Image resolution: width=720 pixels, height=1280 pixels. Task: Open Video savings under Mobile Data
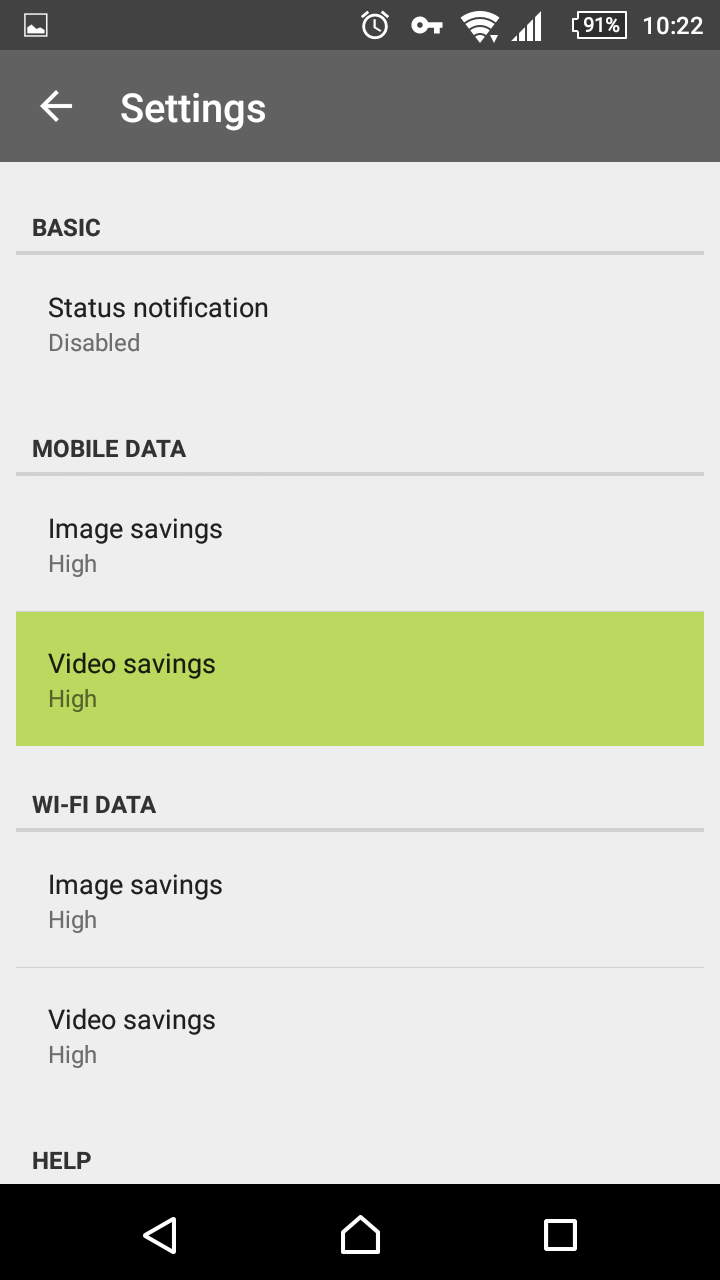tap(360, 680)
